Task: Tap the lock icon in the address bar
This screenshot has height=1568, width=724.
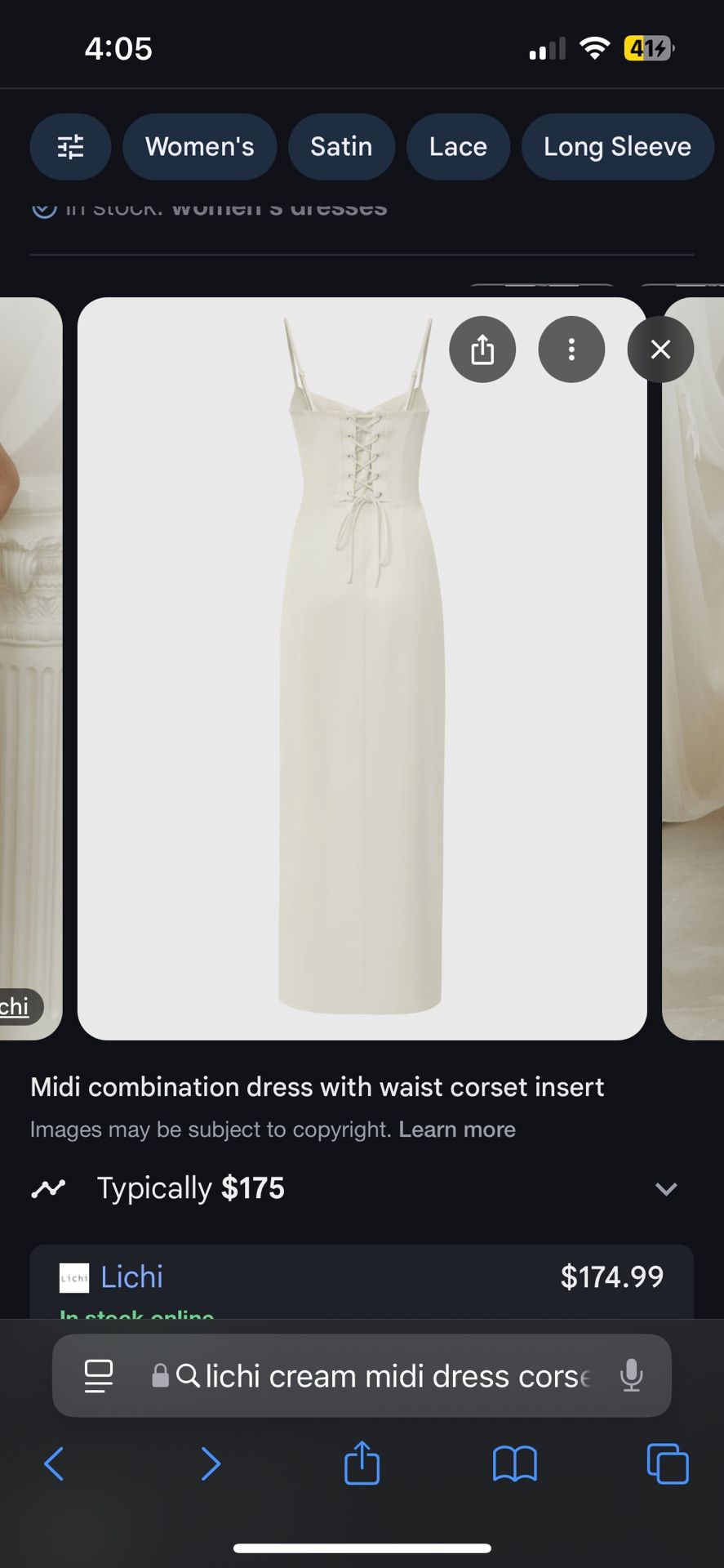Action: (x=160, y=1375)
